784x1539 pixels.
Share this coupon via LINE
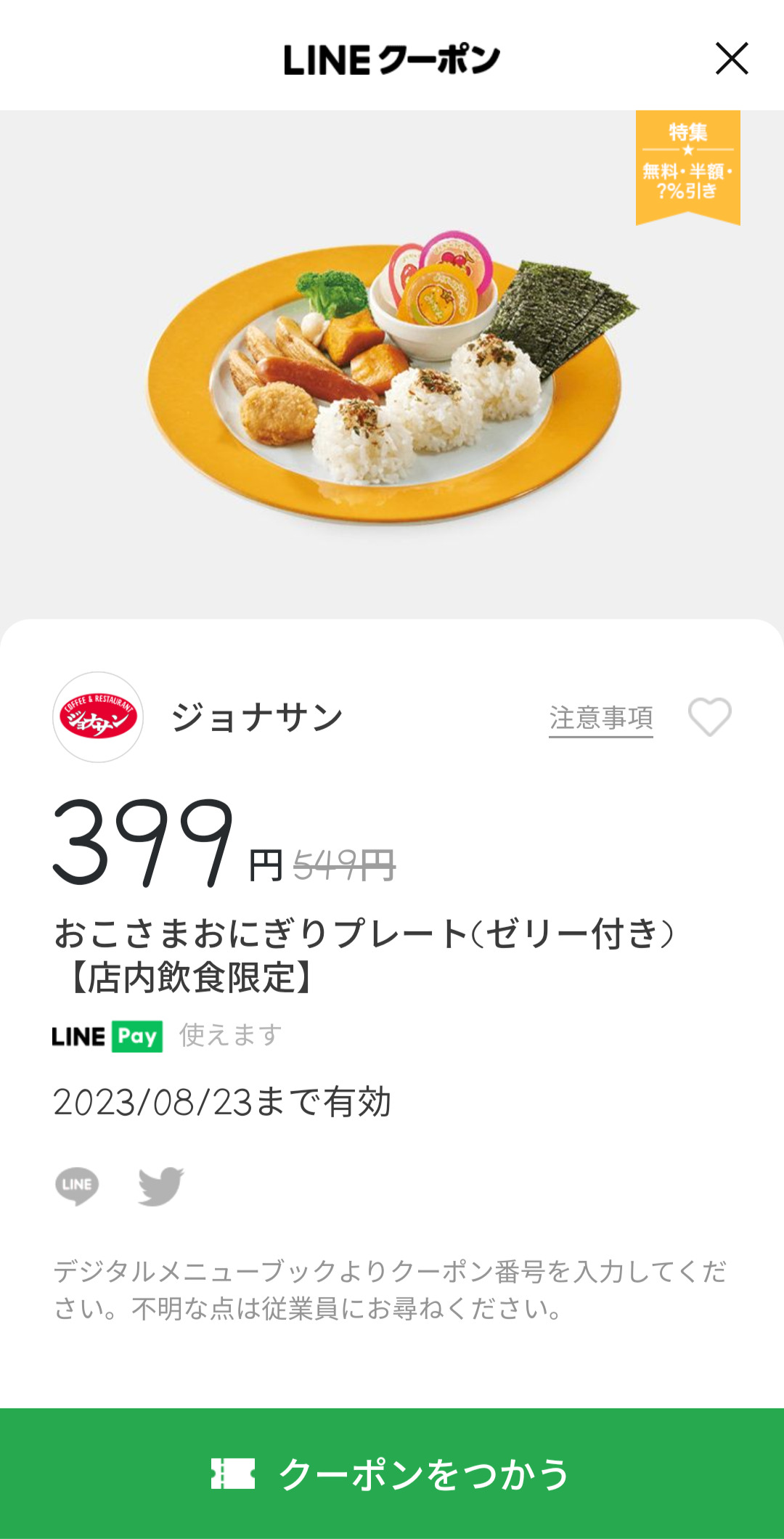pos(77,1185)
